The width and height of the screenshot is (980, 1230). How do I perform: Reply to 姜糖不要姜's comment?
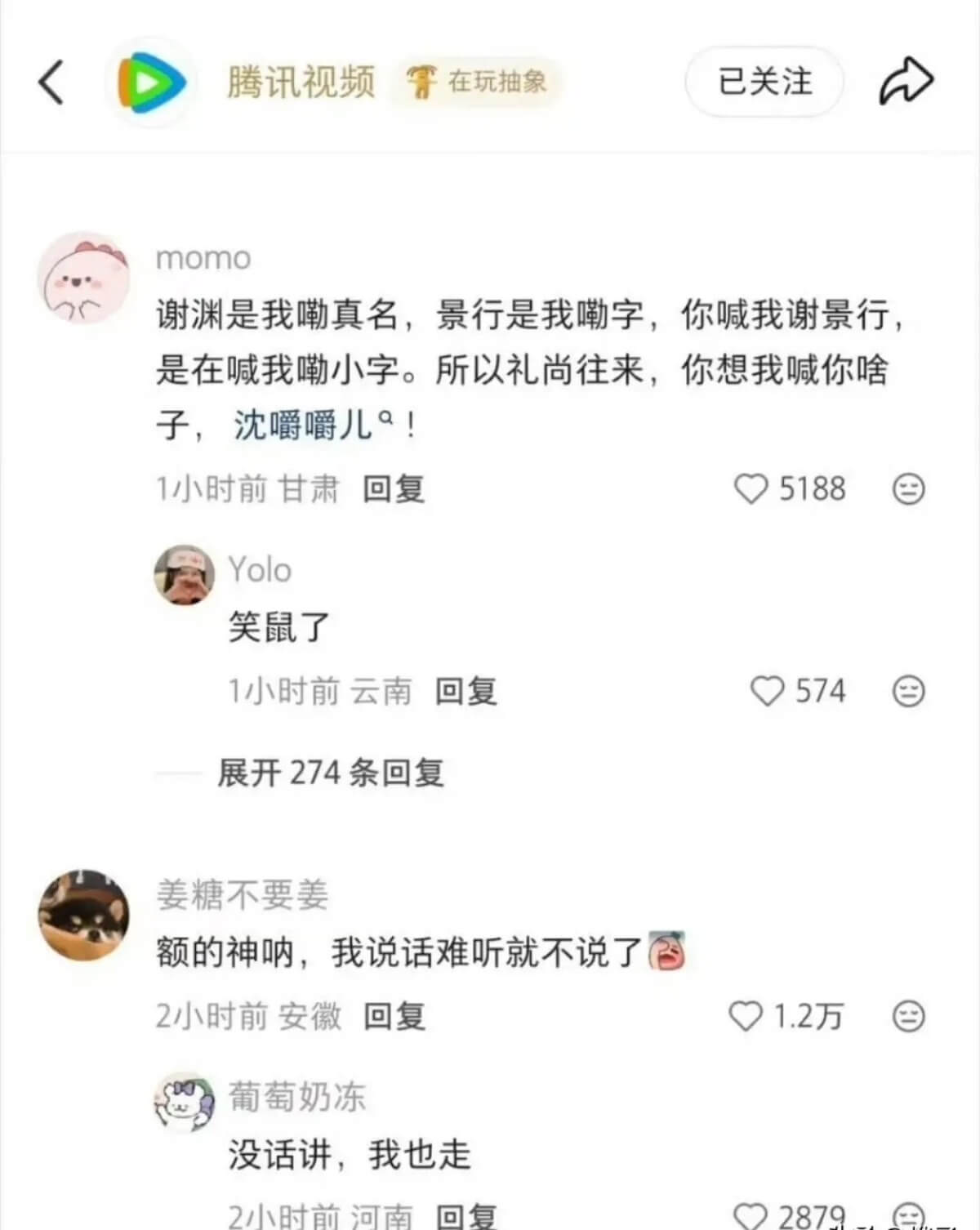(x=394, y=1017)
